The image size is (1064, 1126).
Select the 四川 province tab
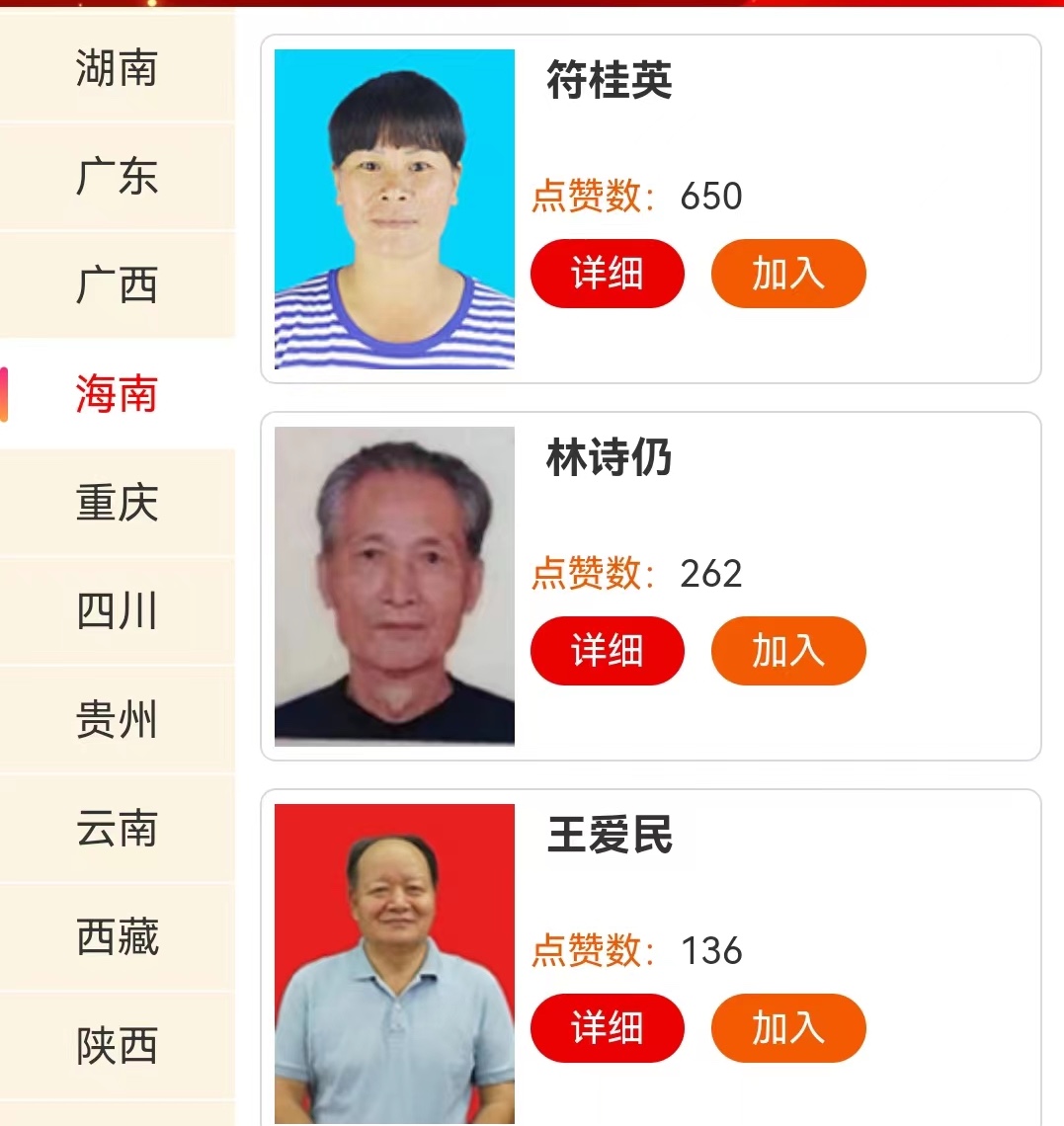click(117, 612)
